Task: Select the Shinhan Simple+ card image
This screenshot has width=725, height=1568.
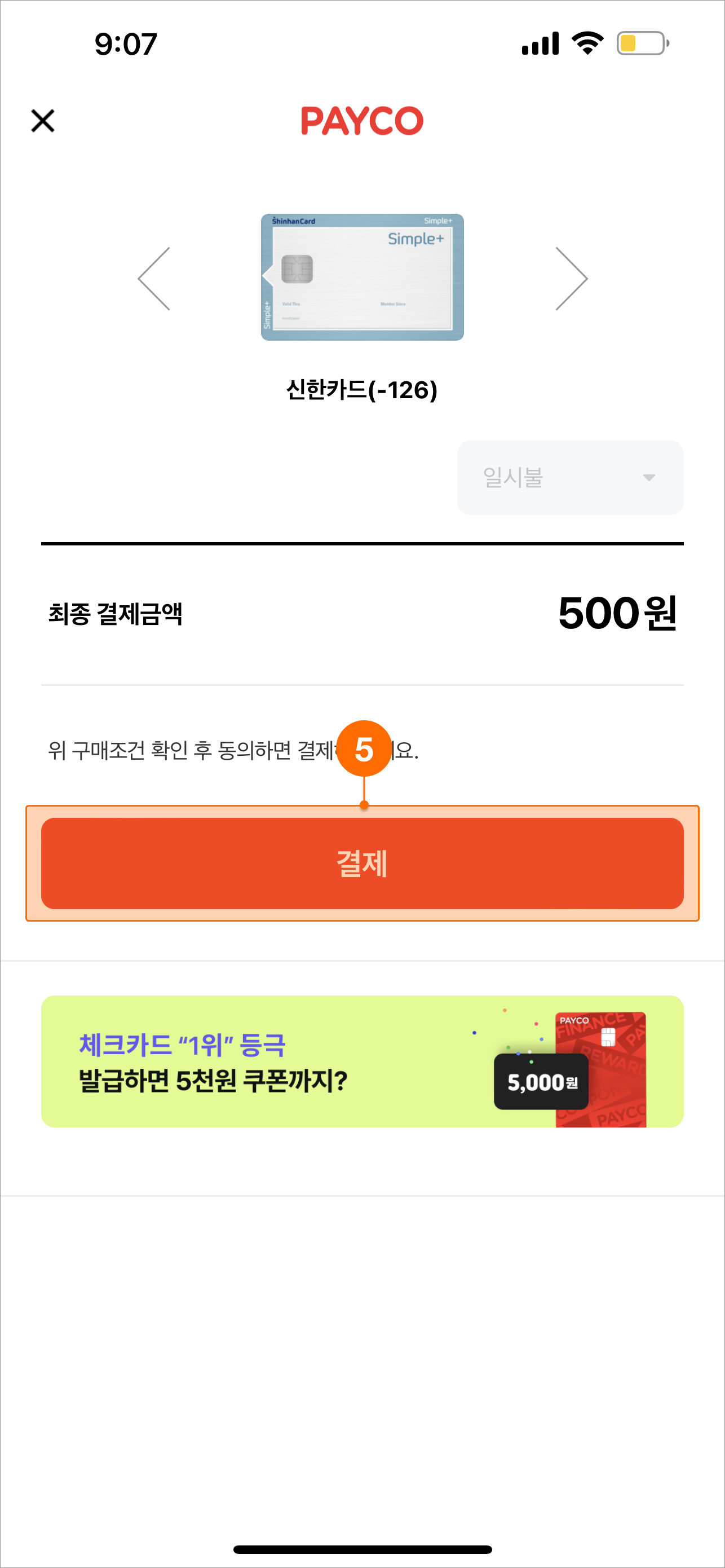Action: tap(363, 277)
